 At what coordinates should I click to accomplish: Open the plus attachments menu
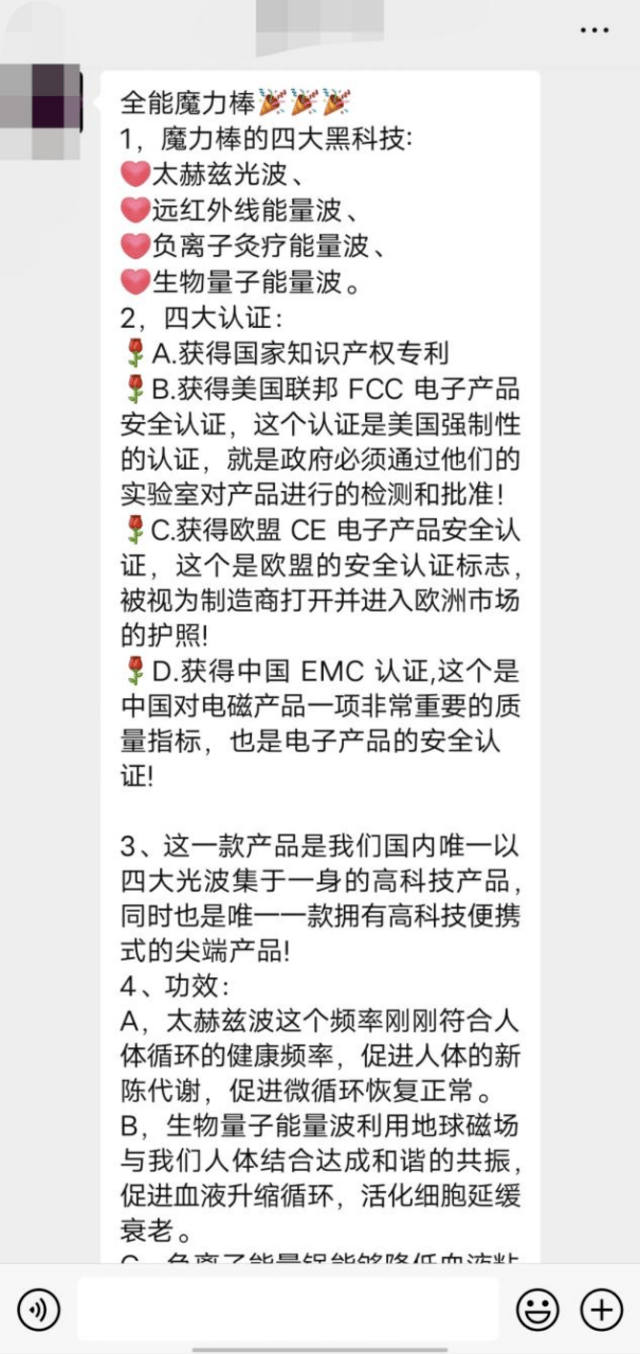[601, 1309]
